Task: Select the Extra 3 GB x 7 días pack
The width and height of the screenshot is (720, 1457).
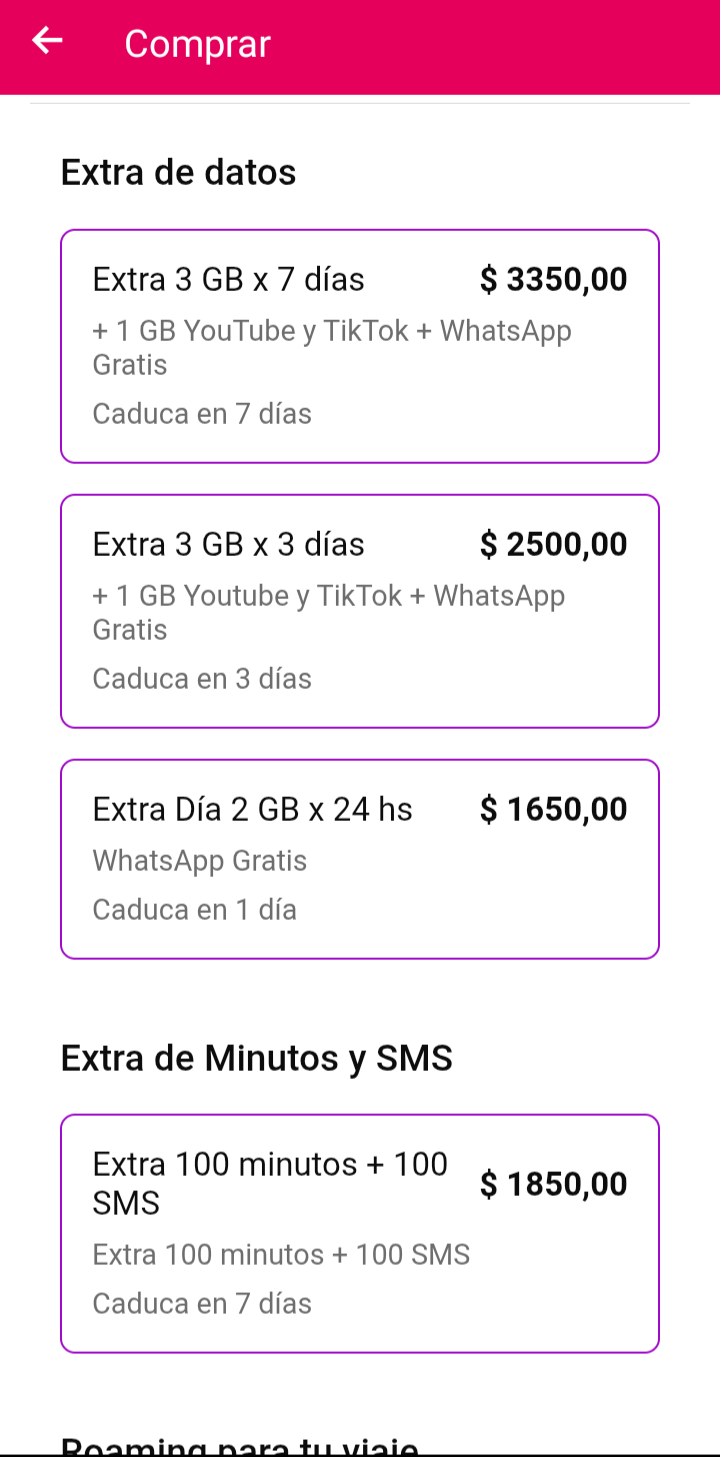Action: tap(360, 346)
